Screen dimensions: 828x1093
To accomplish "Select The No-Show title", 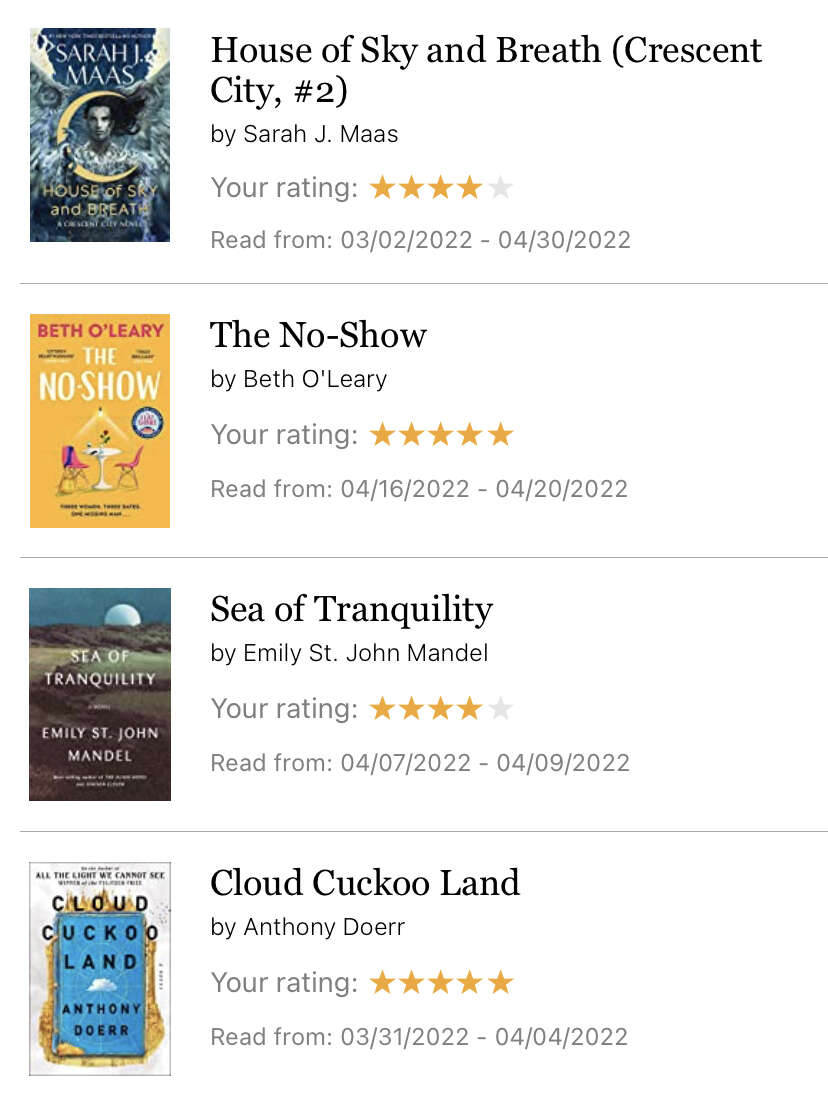I will coord(318,335).
